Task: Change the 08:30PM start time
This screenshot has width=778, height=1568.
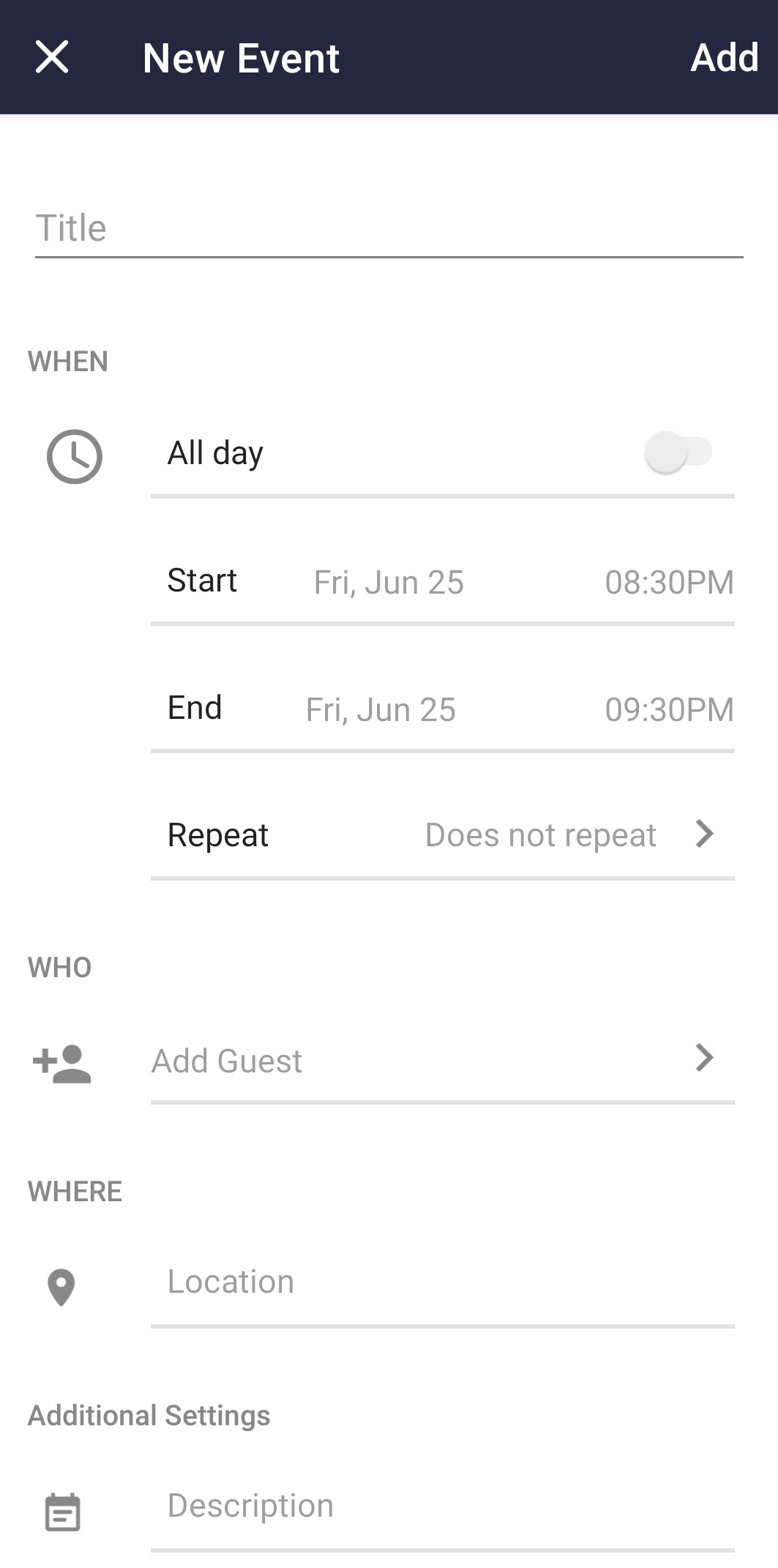Action: tap(669, 583)
